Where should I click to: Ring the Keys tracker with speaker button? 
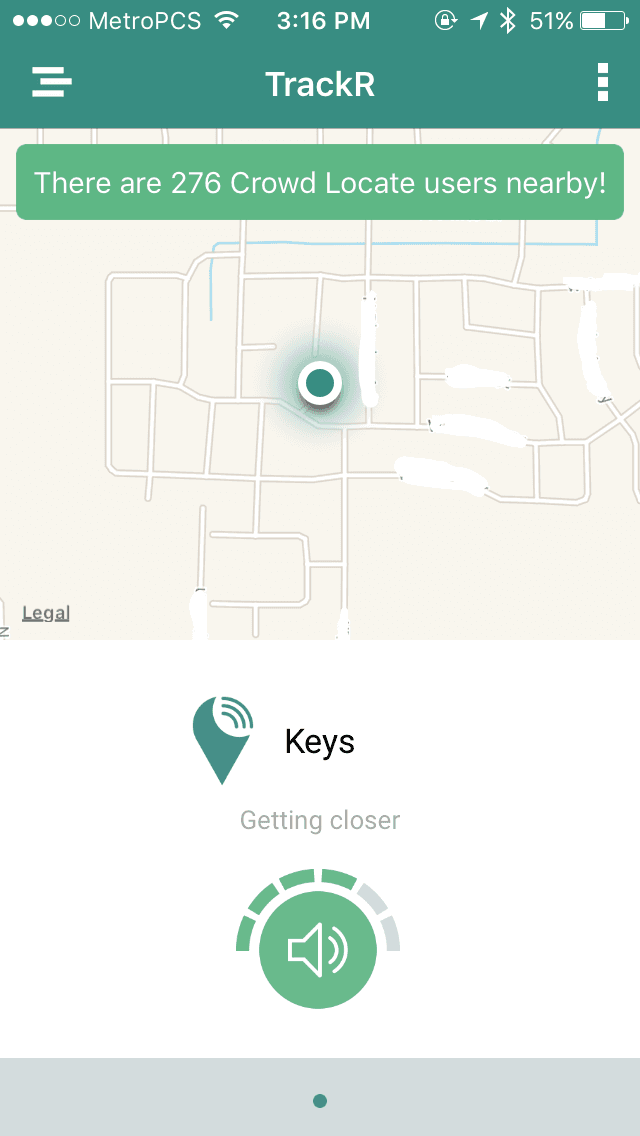click(317, 948)
